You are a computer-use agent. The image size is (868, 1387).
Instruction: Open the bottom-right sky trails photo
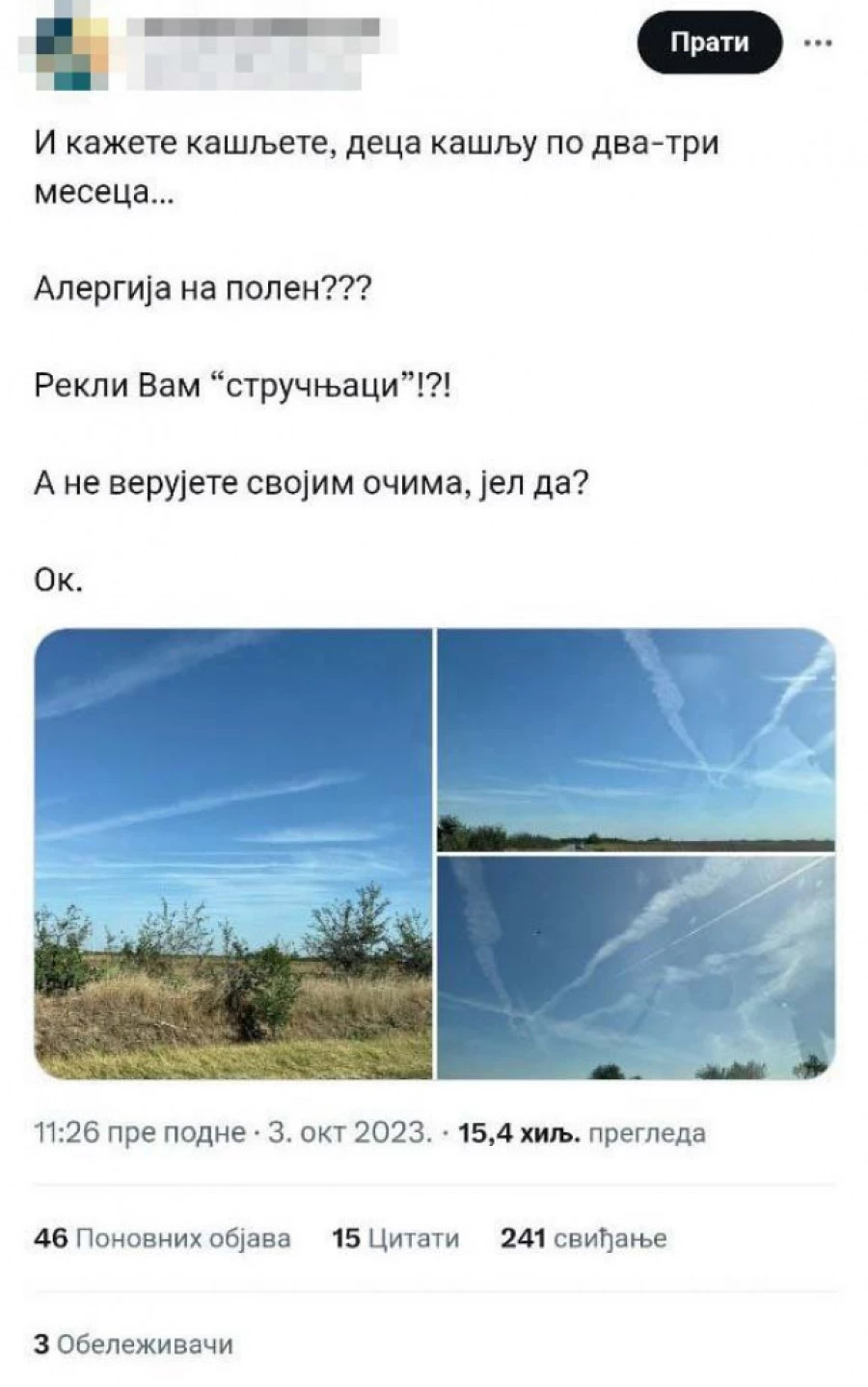coord(636,967)
